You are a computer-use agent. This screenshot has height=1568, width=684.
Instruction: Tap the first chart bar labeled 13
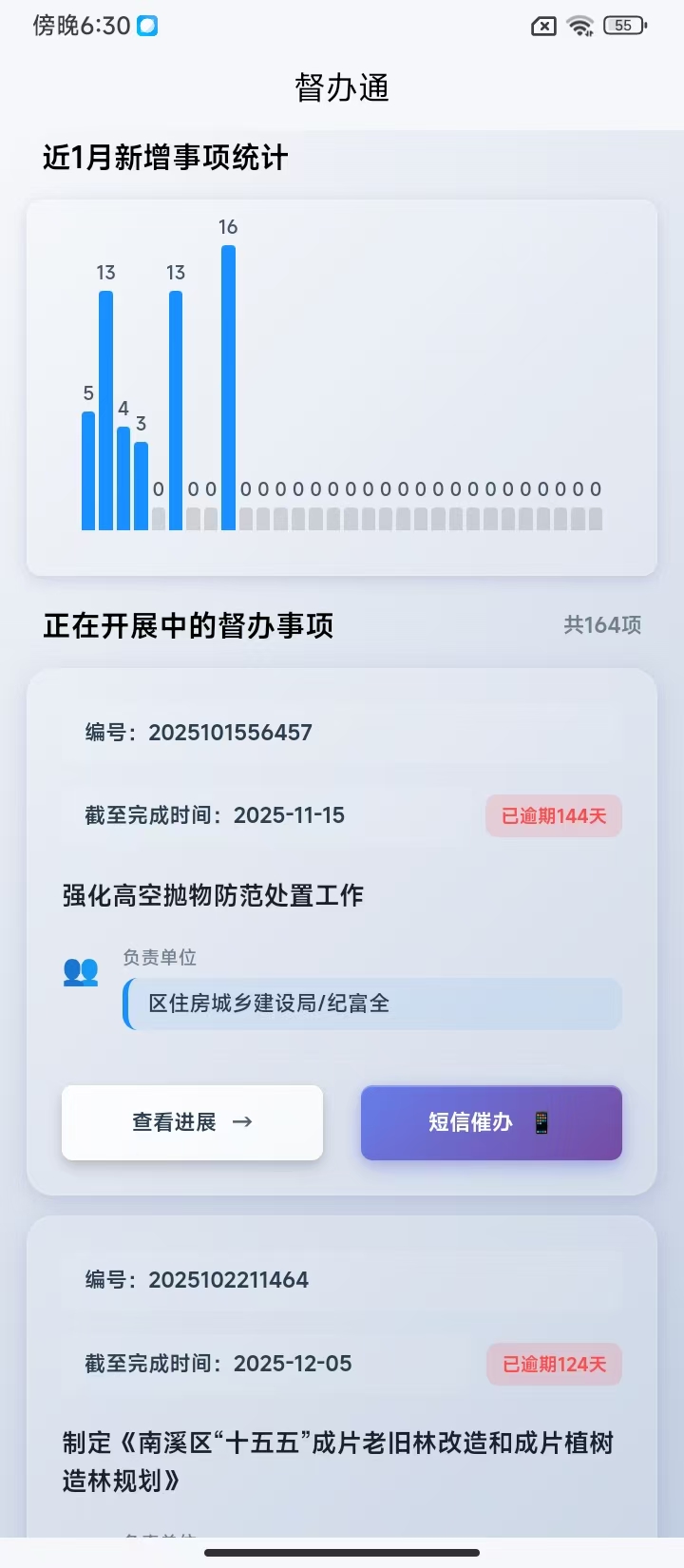(x=105, y=409)
